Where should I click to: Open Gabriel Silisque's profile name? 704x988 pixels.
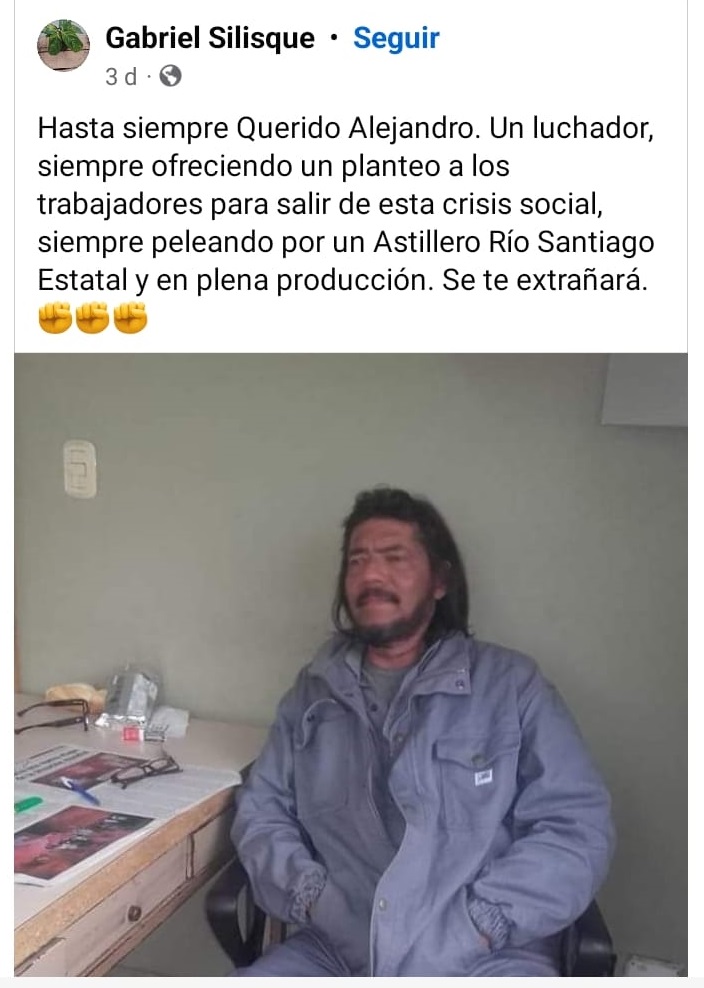pos(210,39)
